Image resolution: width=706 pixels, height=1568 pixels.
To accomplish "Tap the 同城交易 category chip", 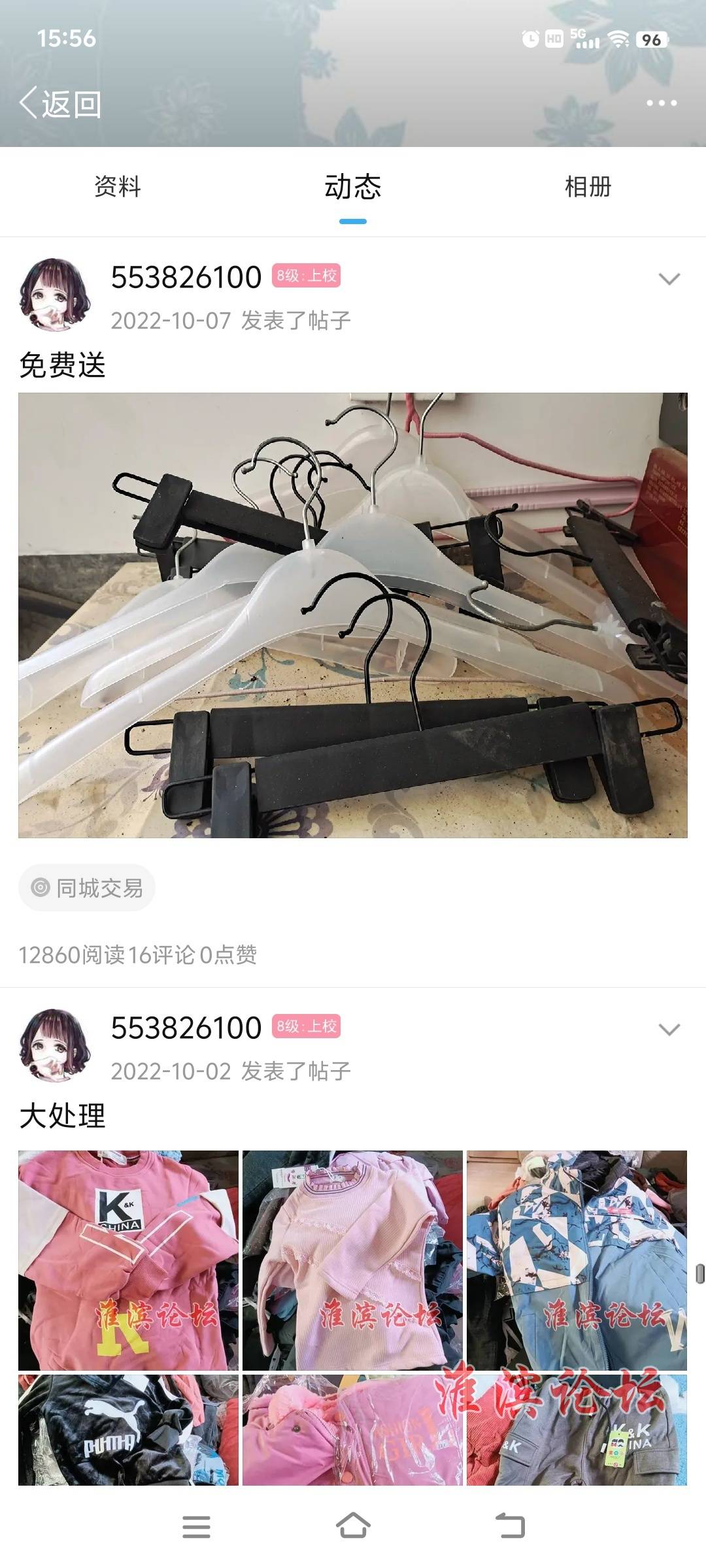I will [87, 888].
